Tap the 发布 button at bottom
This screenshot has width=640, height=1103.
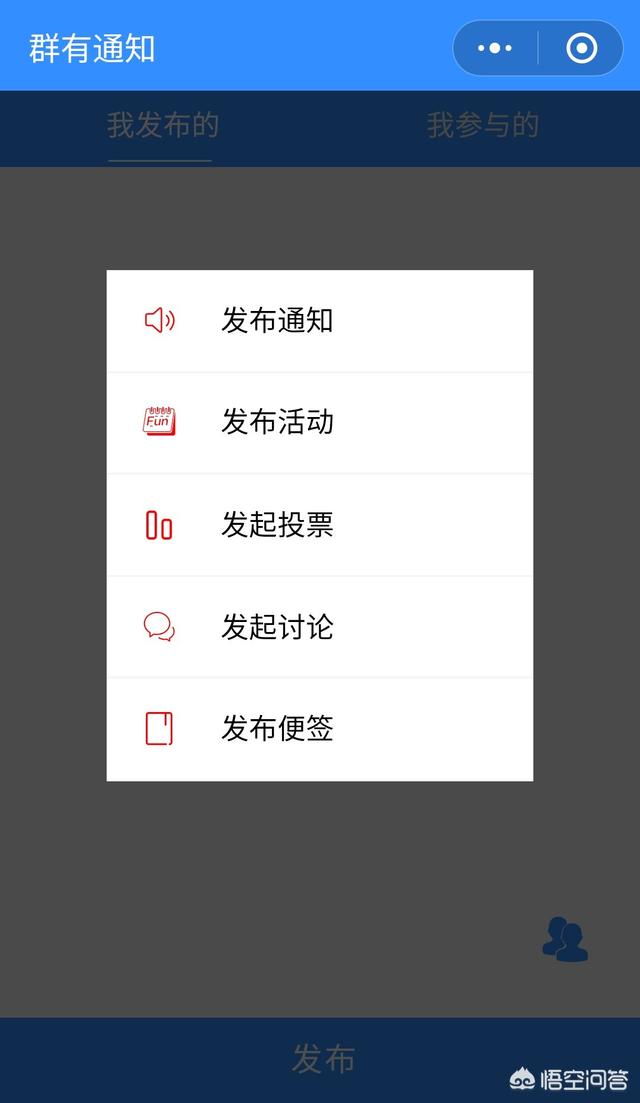click(322, 1058)
